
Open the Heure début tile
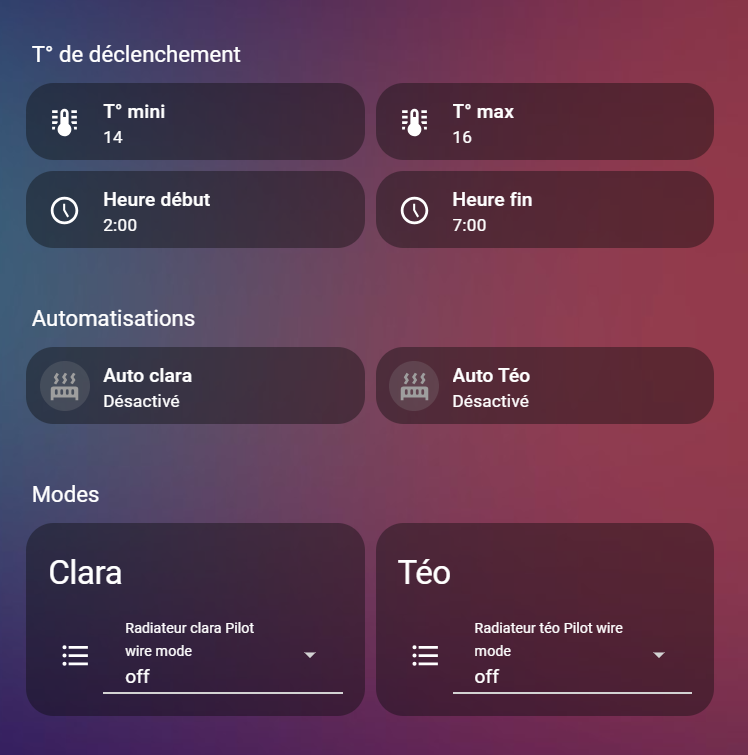195,210
